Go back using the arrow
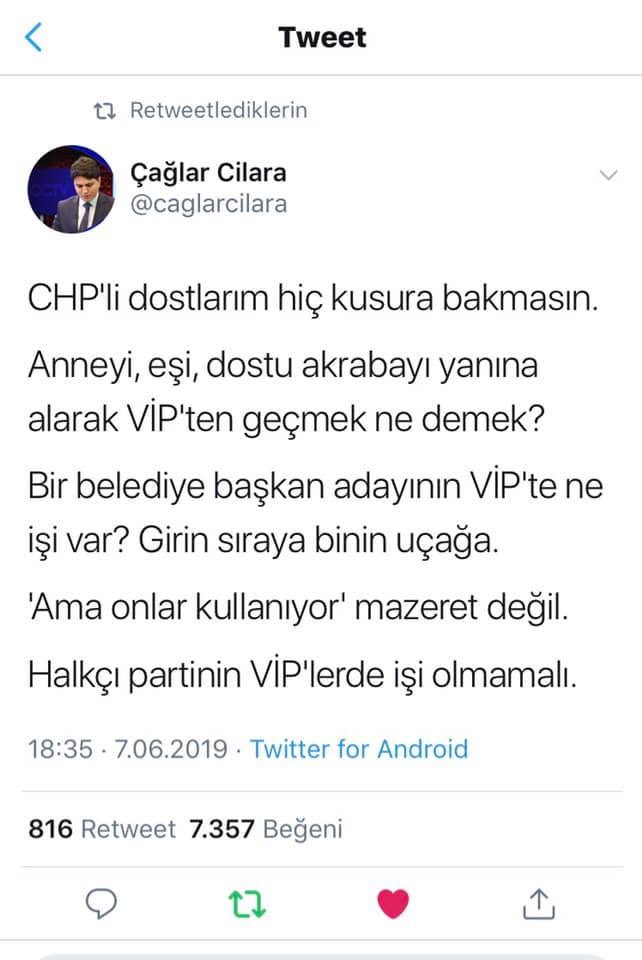The image size is (642, 960). (34, 38)
